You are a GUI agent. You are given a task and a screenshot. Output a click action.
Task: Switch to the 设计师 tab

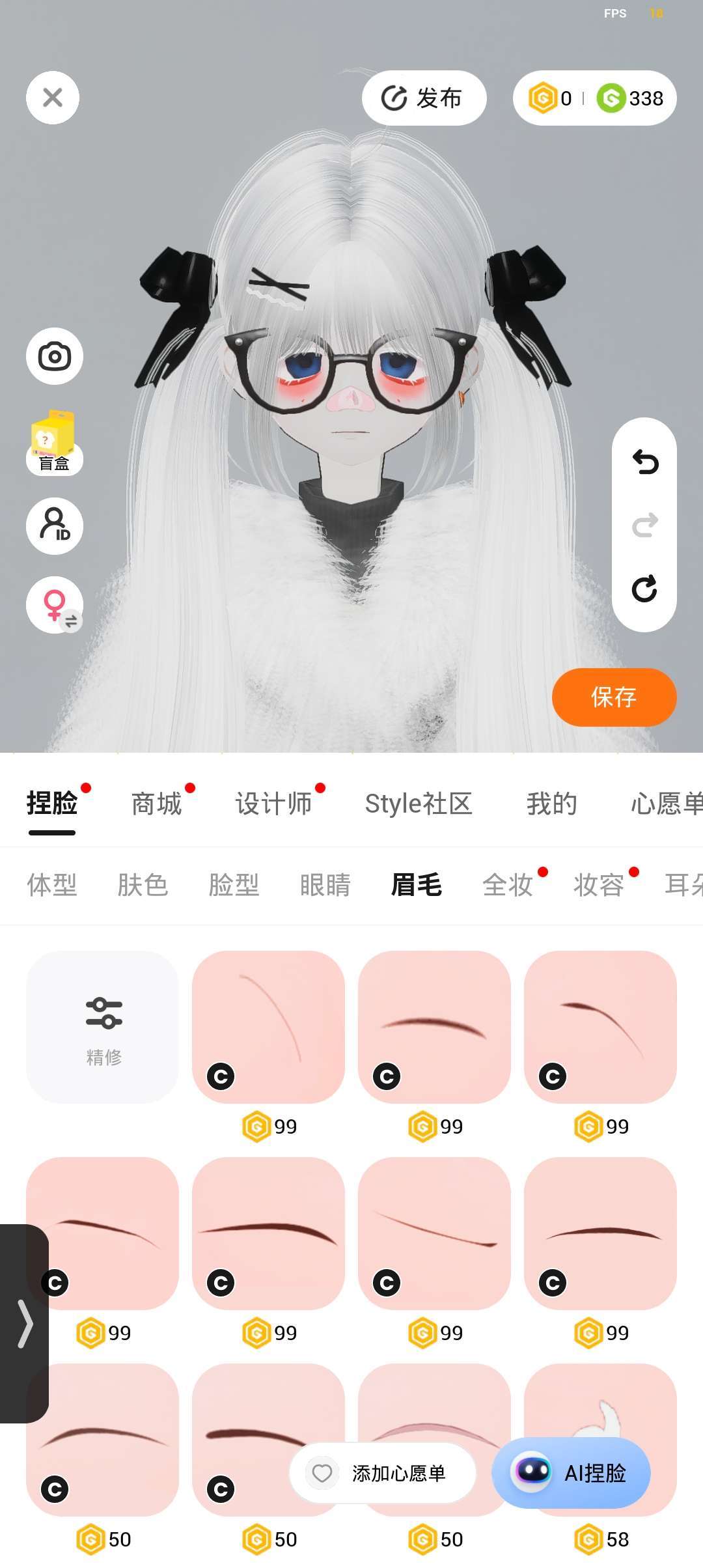pos(273,804)
